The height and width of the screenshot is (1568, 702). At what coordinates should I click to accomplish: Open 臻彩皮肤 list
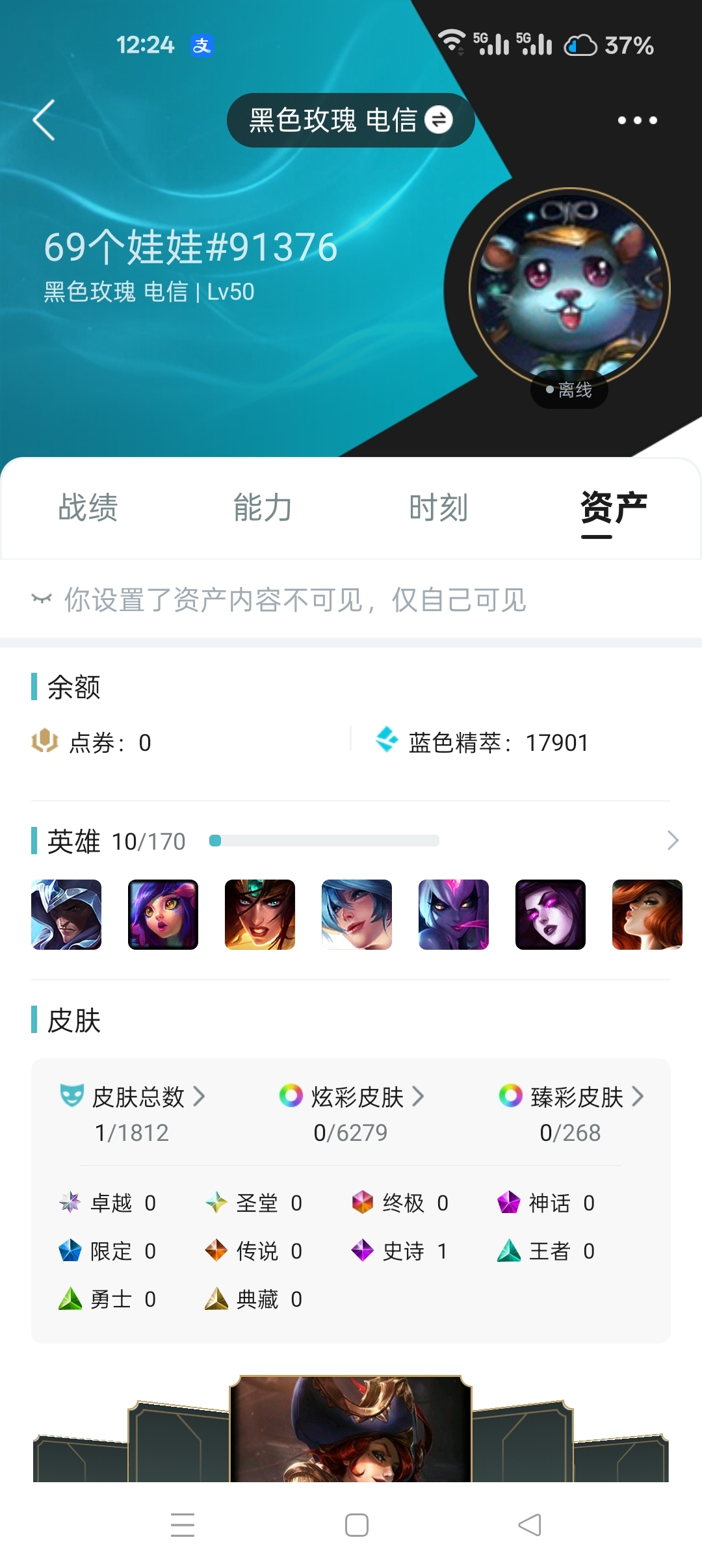(x=571, y=1114)
